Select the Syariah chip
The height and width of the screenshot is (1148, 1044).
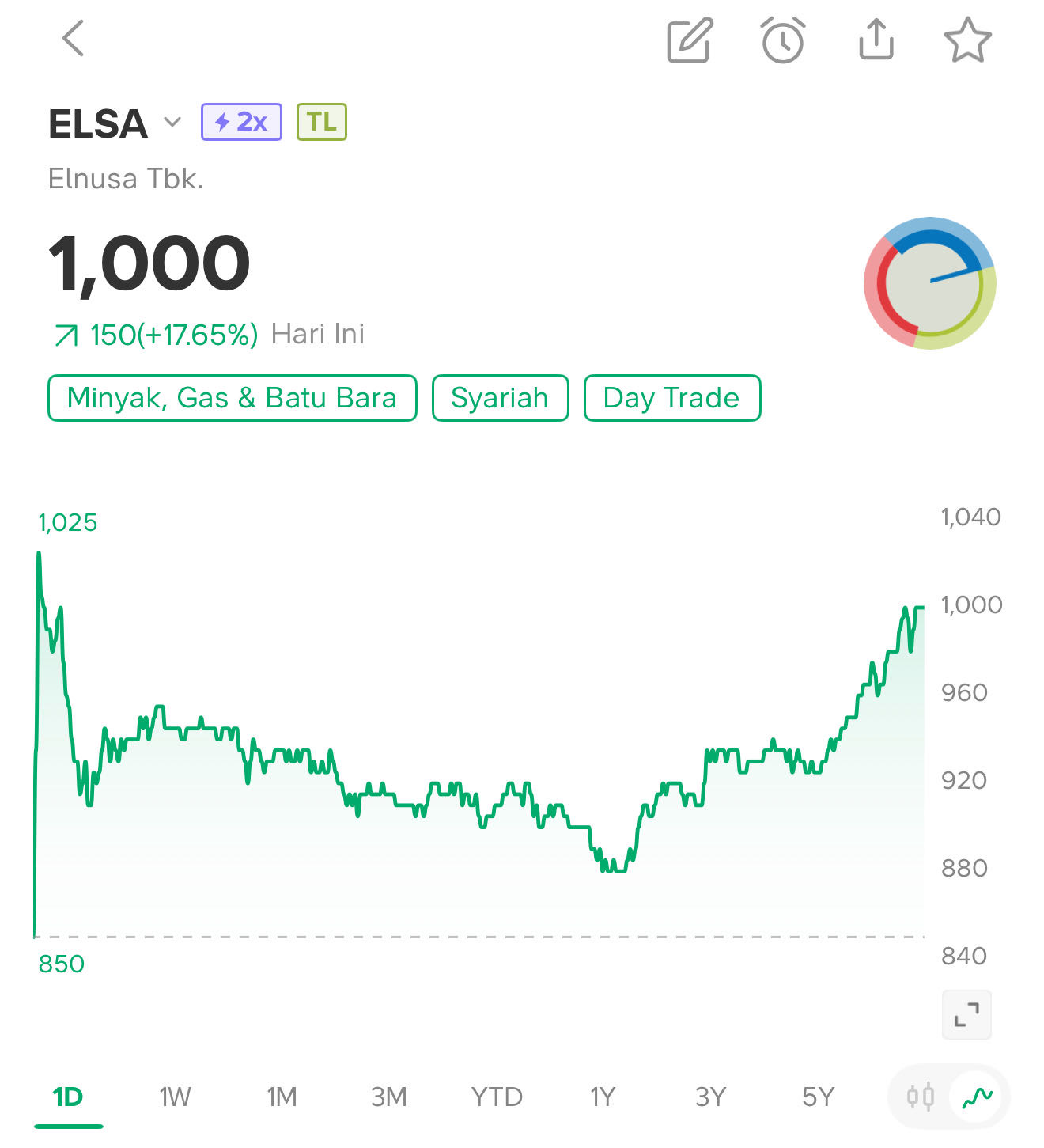500,398
